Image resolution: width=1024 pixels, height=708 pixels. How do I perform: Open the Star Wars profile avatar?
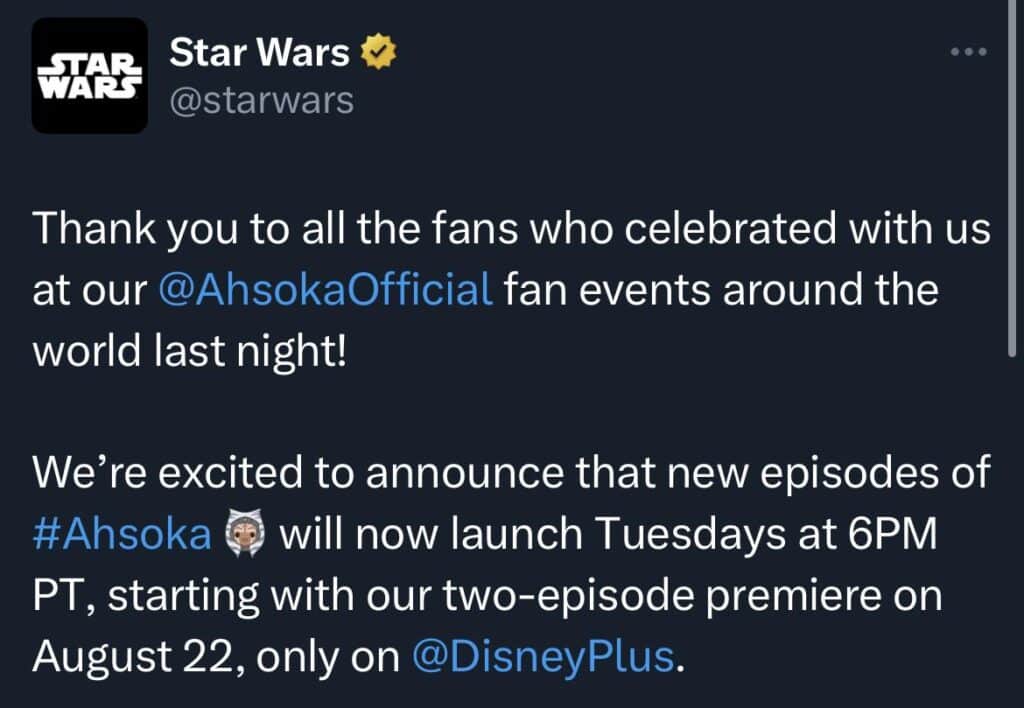click(90, 76)
